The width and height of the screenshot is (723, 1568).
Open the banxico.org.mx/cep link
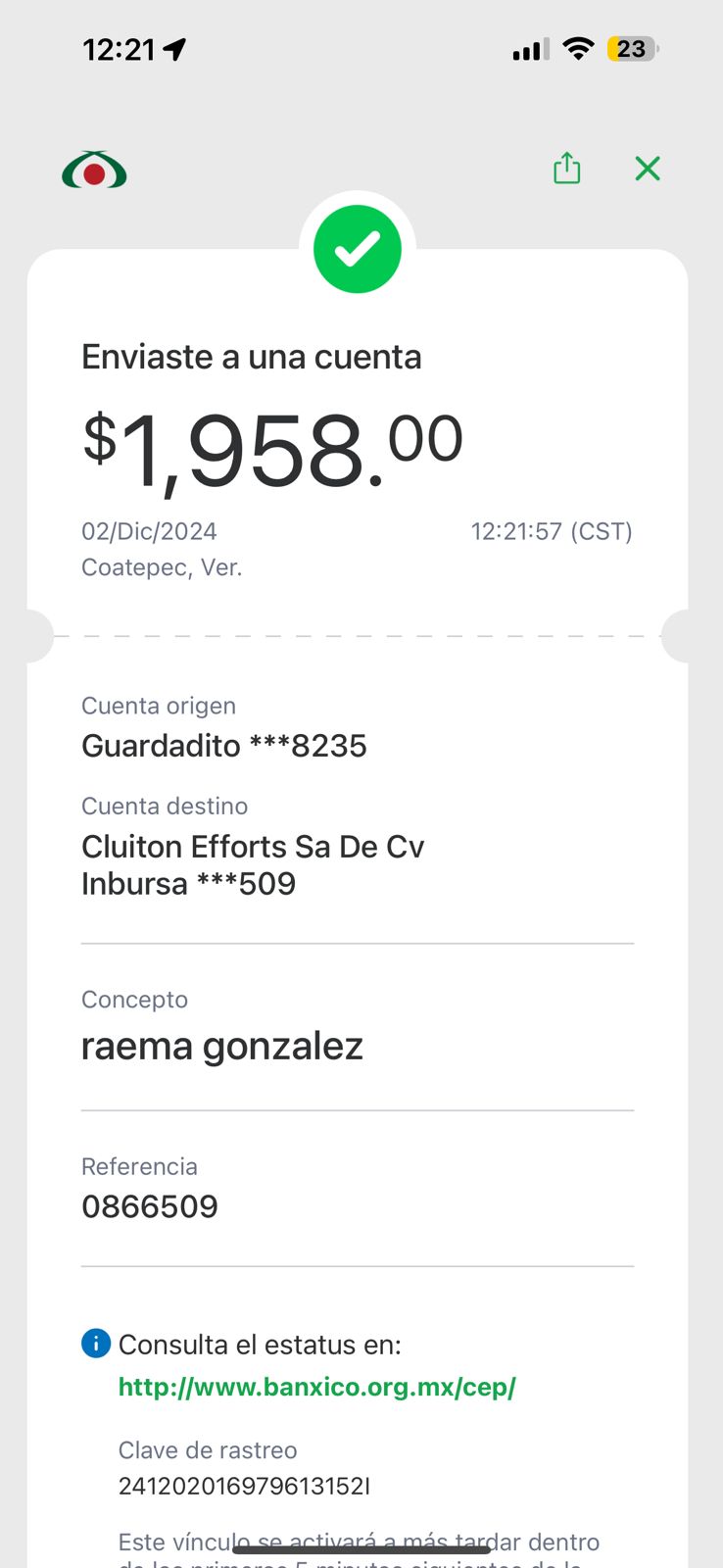(x=316, y=1387)
